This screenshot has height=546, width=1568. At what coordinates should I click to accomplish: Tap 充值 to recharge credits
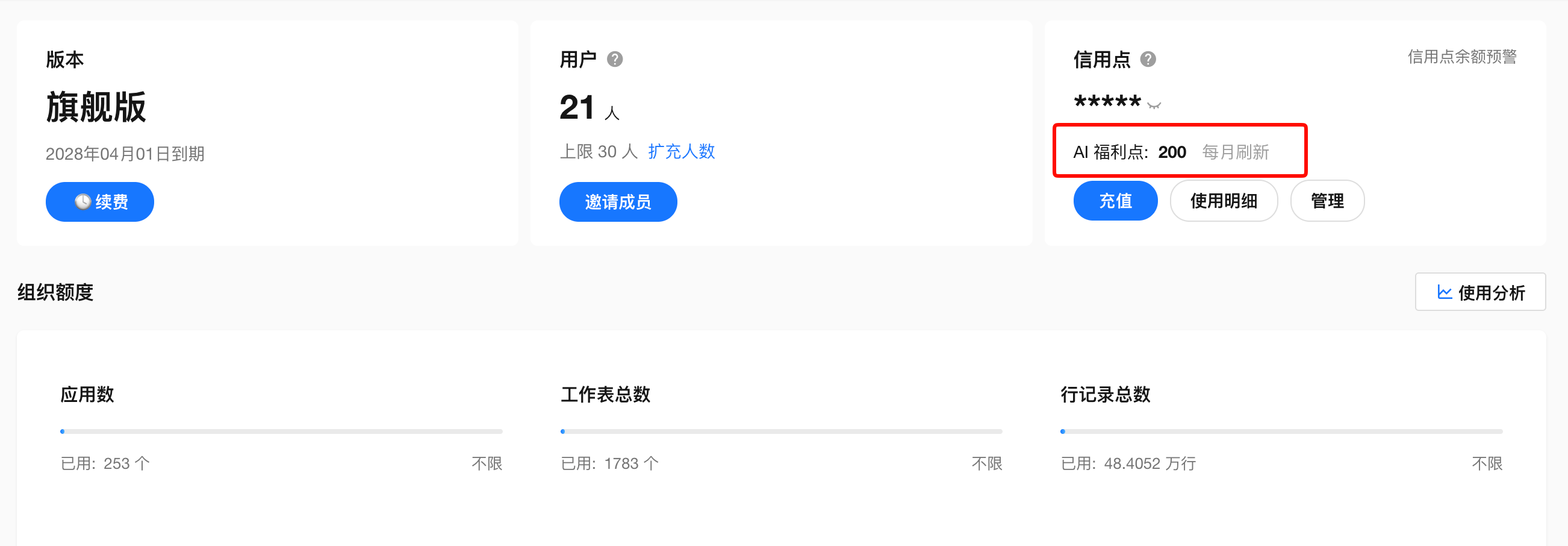click(x=1115, y=201)
